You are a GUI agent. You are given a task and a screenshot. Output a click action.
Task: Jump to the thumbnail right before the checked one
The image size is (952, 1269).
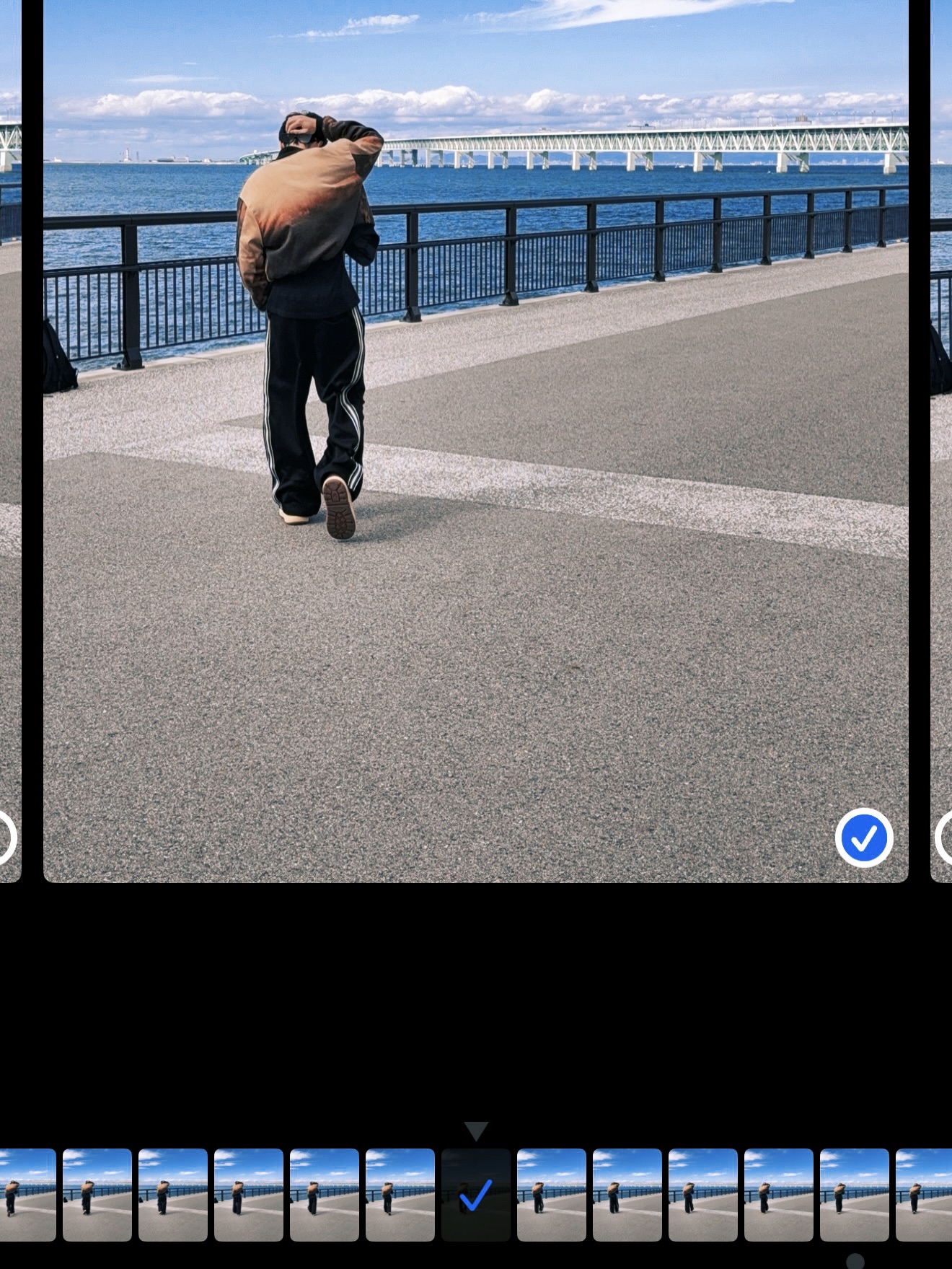(400, 1194)
